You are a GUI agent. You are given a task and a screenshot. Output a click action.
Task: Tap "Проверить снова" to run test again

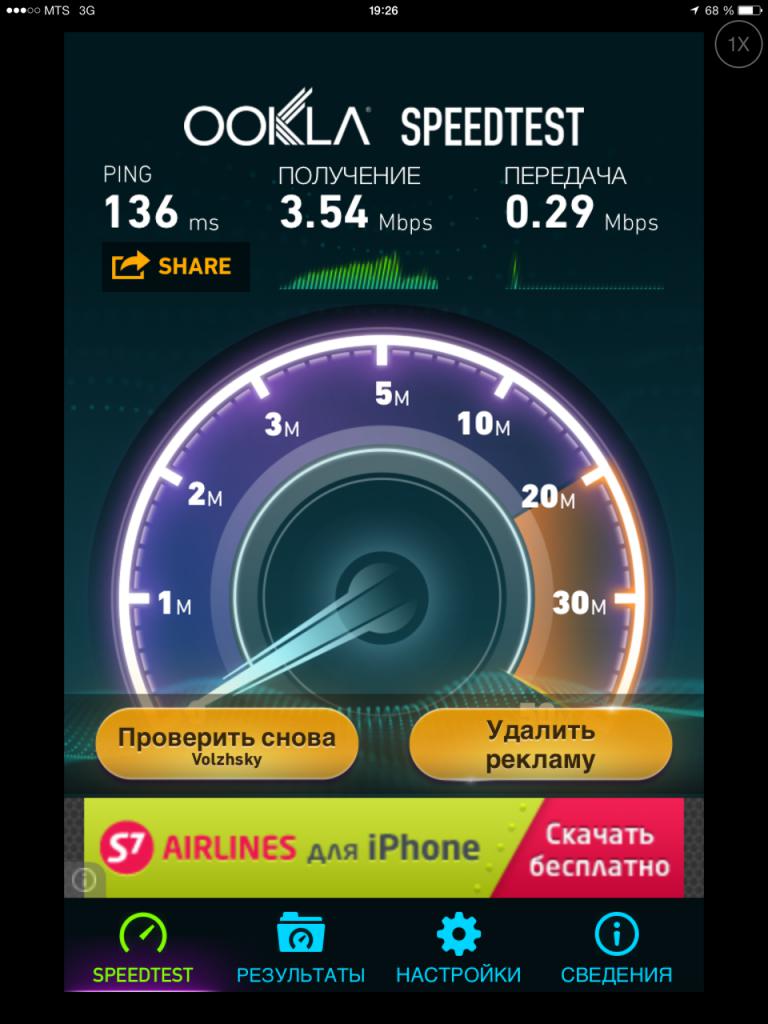(226, 744)
